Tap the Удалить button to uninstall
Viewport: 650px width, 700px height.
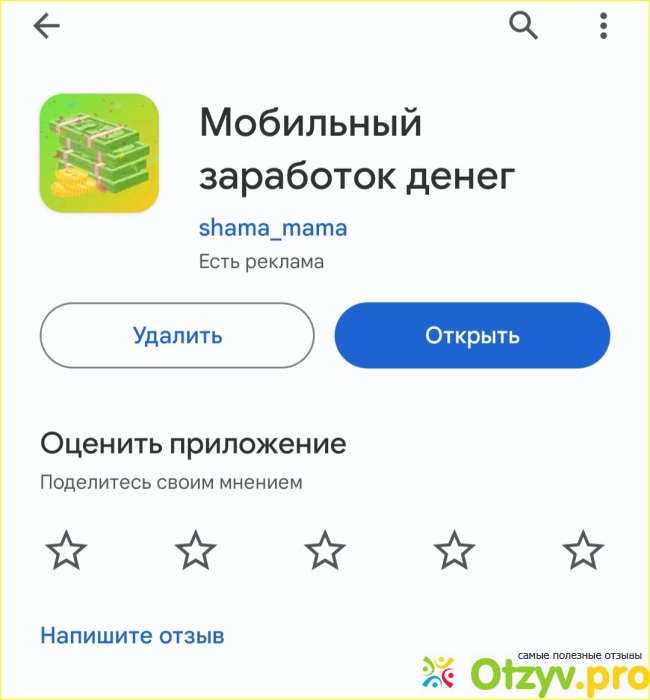coord(177,335)
